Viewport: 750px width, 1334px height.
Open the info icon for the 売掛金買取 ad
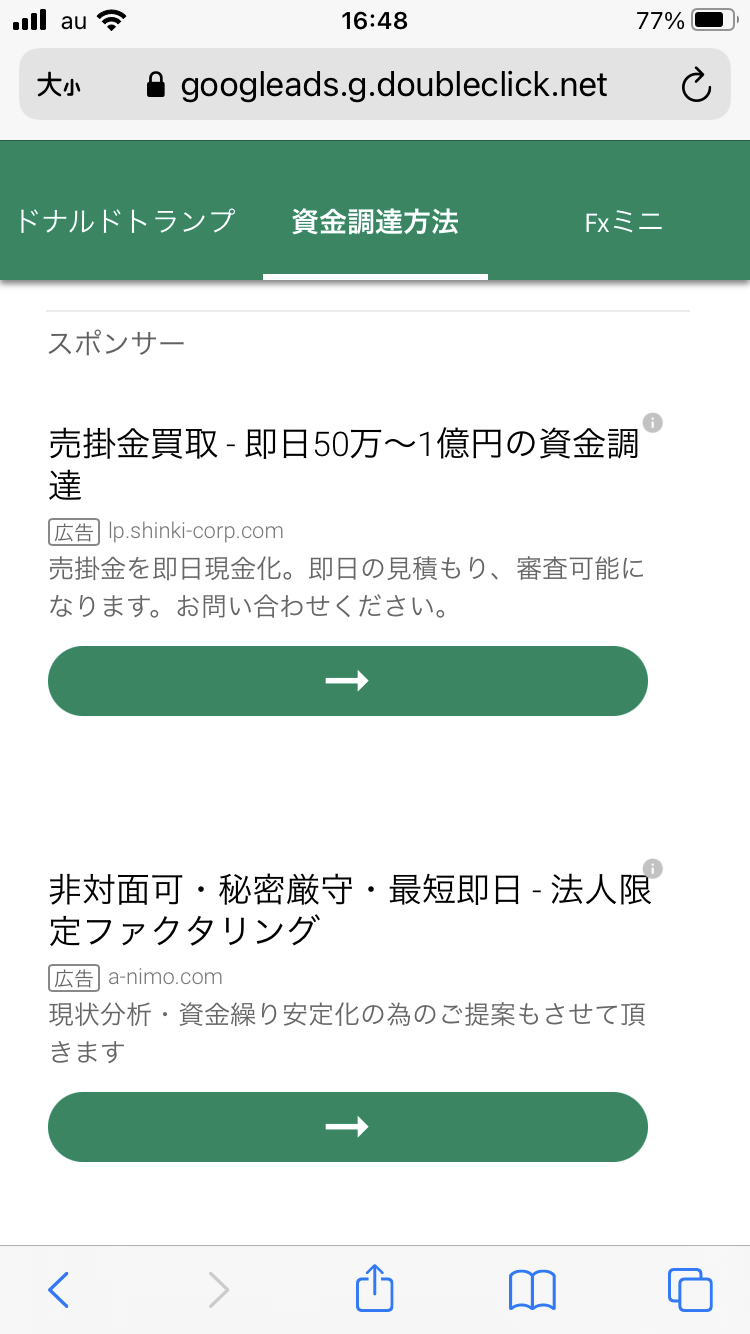click(x=653, y=423)
